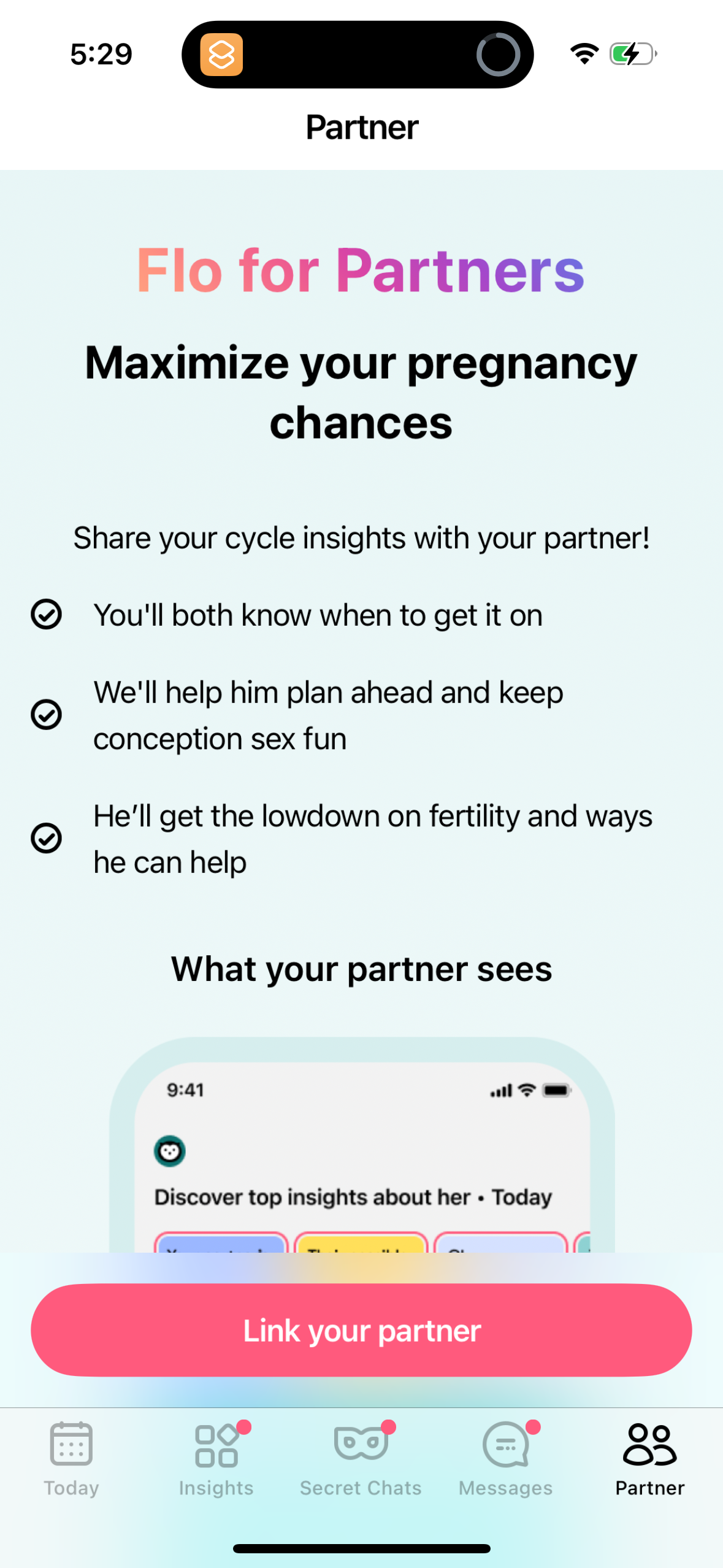Screen dimensions: 723x1568
Task: Tap the charging battery icon
Action: (631, 54)
